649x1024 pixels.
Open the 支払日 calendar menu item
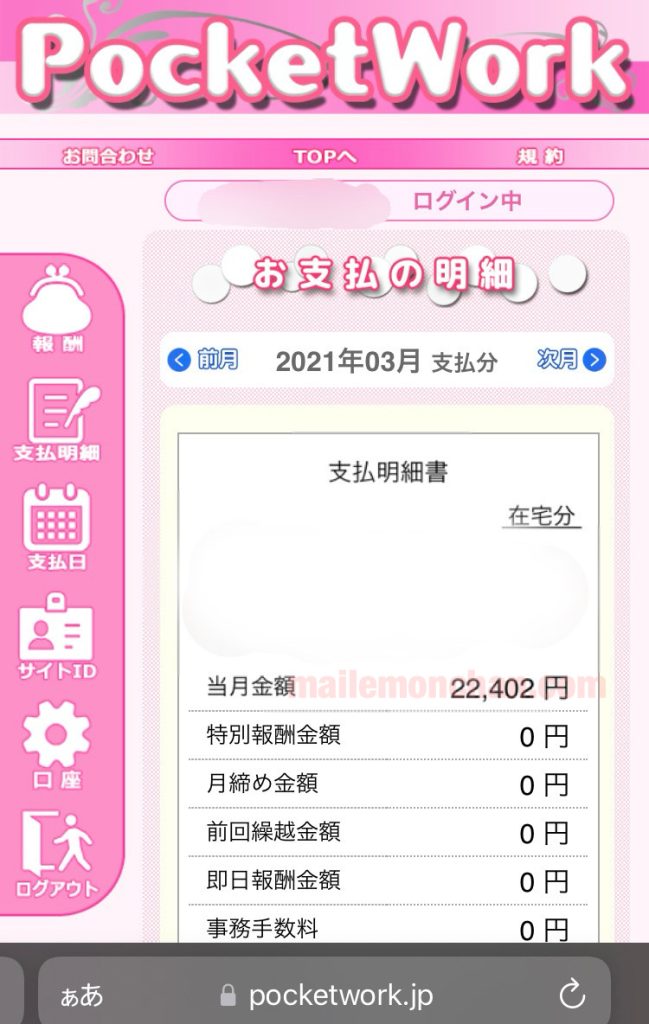57,527
